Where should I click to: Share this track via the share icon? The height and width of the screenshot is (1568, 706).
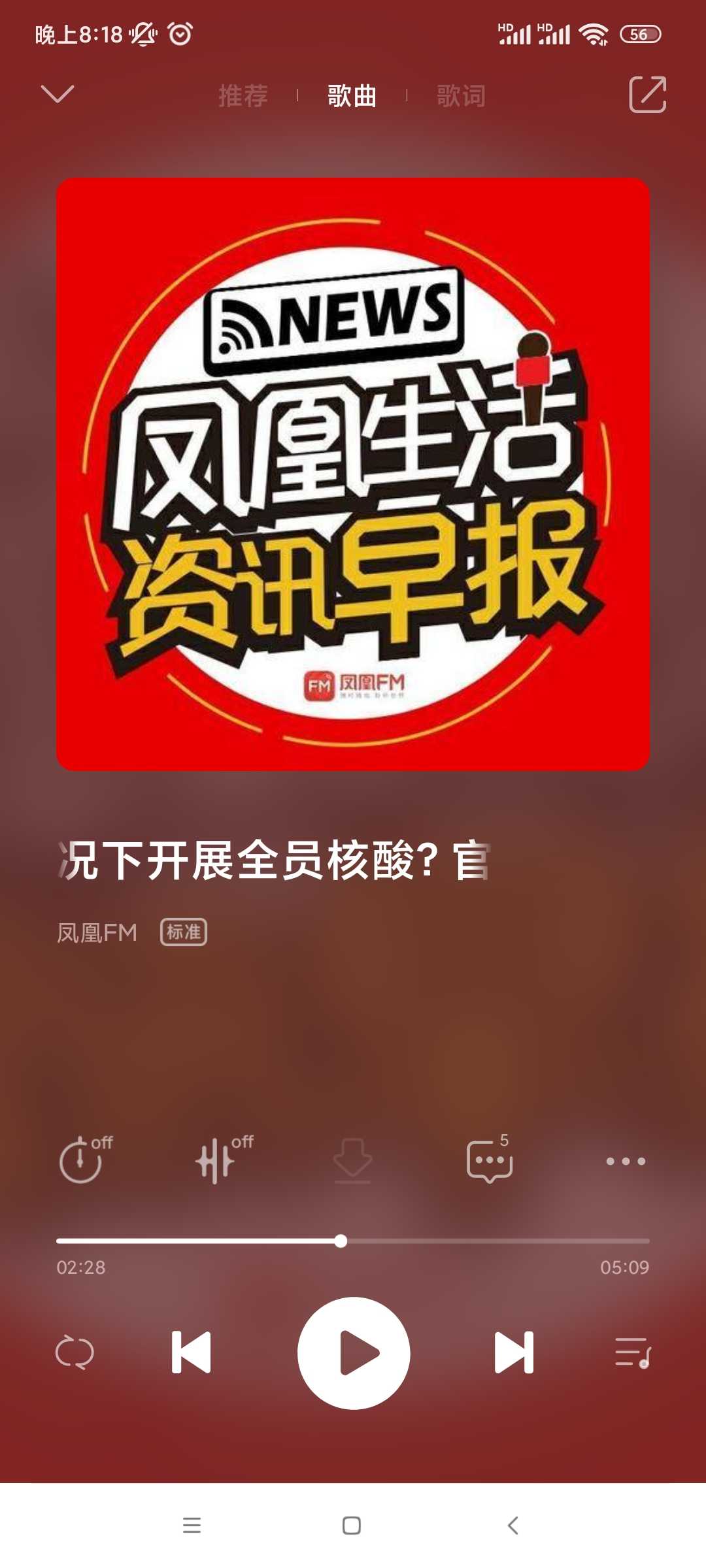point(647,95)
